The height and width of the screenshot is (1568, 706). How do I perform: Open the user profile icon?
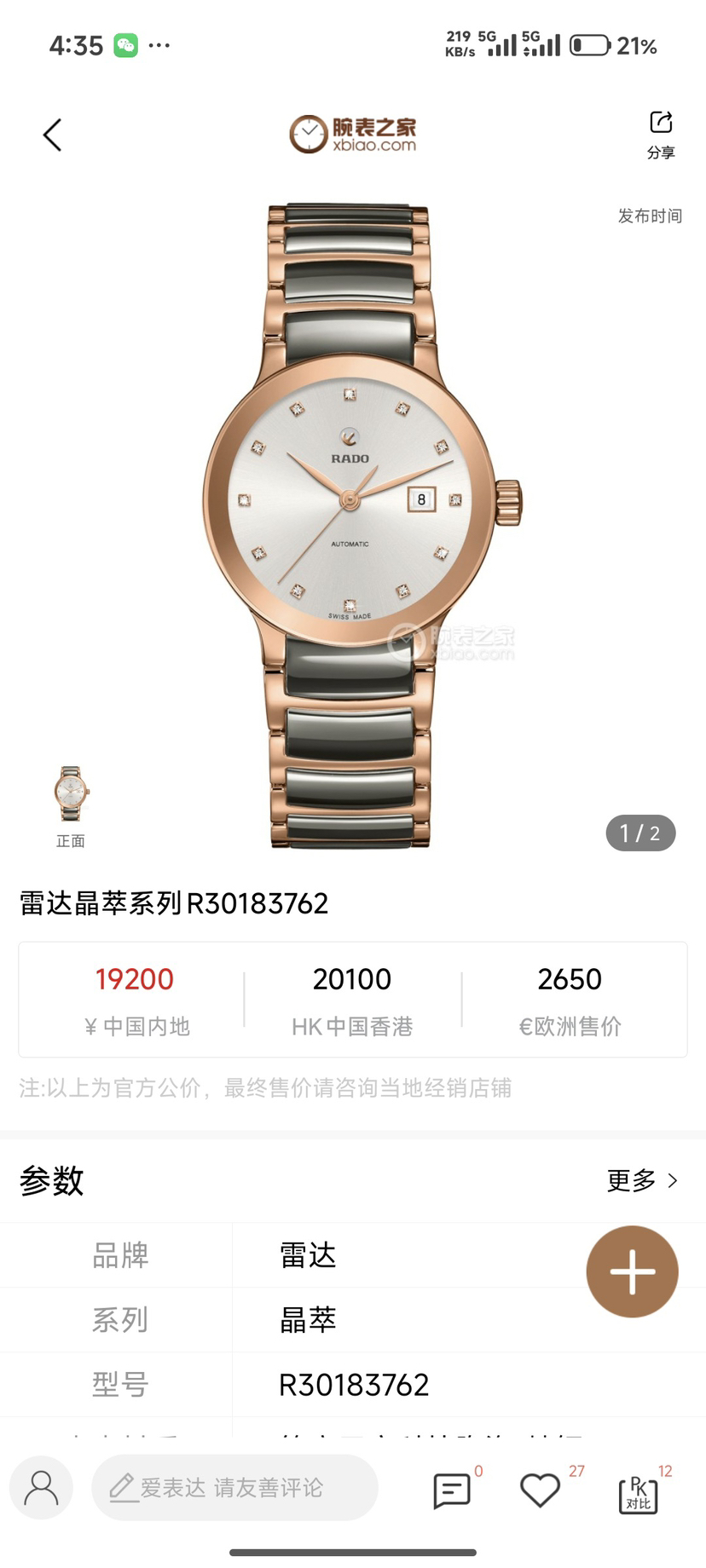pyautogui.click(x=41, y=1487)
